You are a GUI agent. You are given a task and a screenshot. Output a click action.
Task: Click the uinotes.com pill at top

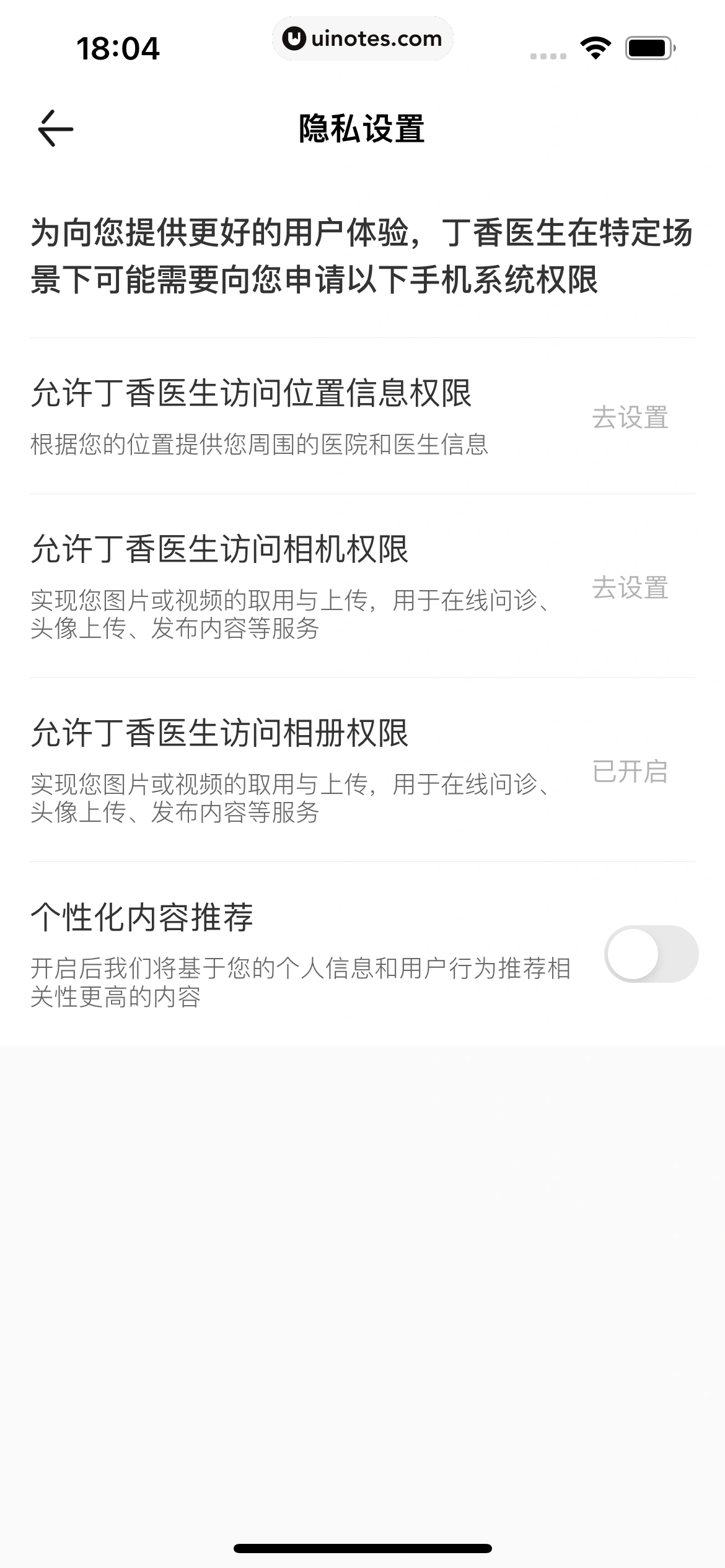pos(362,39)
